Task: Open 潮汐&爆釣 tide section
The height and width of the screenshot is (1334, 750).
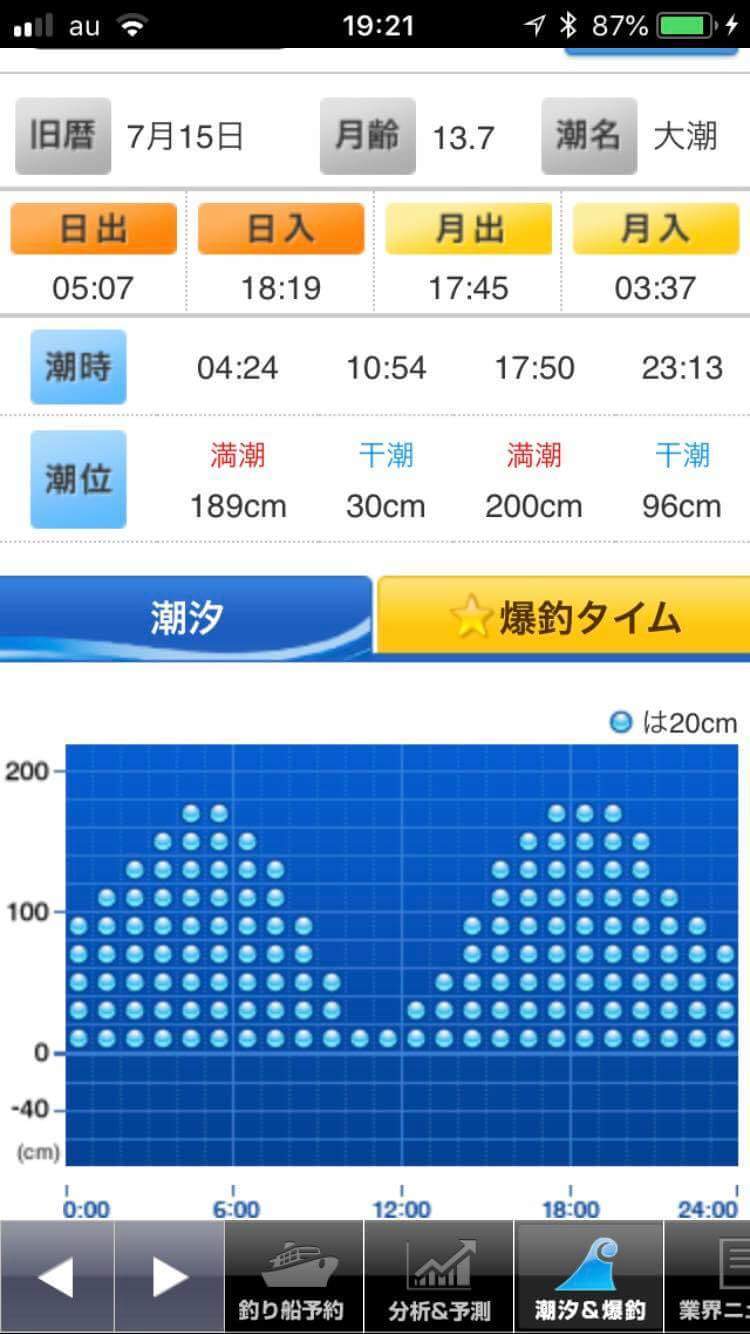Action: (588, 1277)
